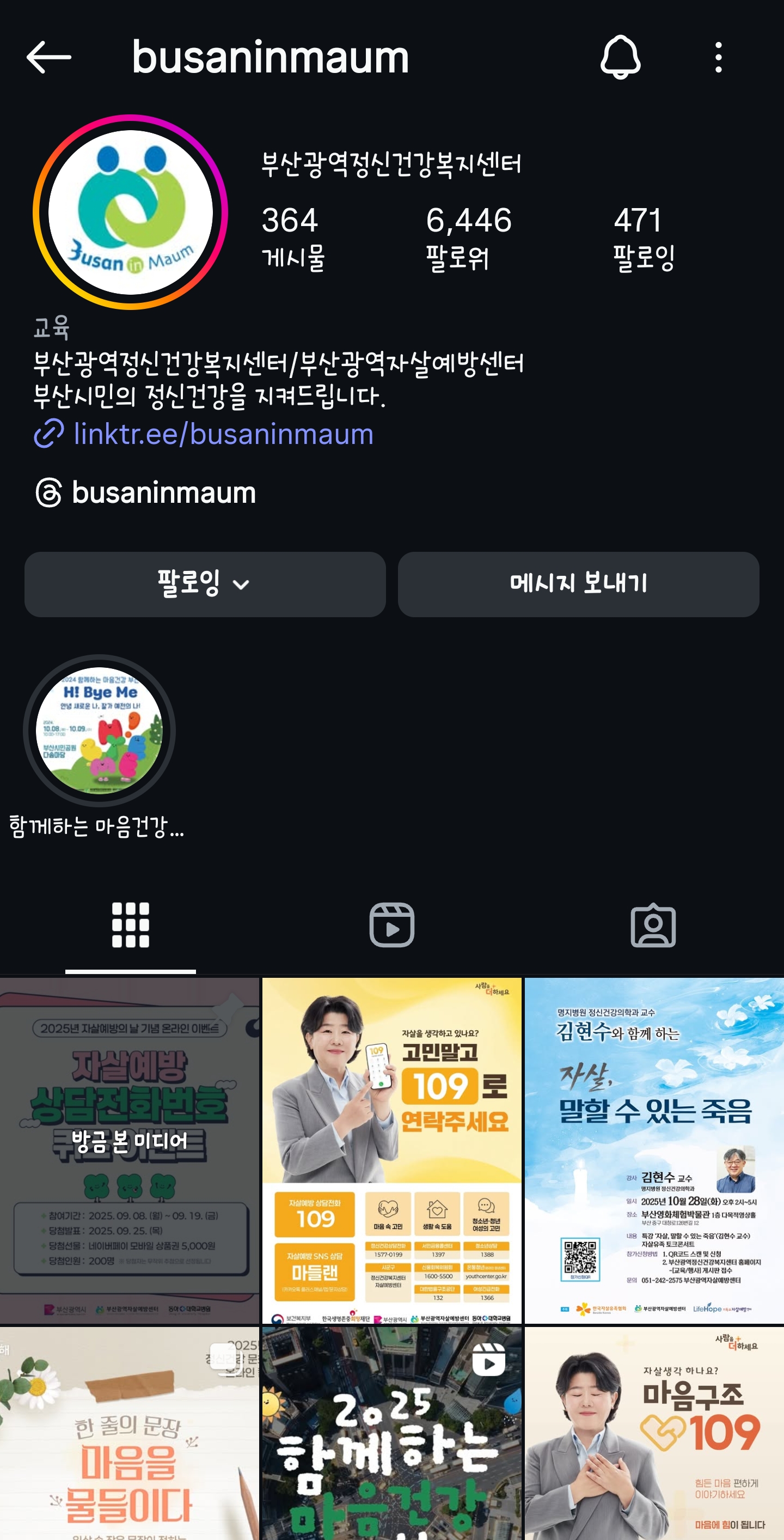Switch to the tagged photos tab
Screen dimensions: 784x1540
[x=653, y=925]
